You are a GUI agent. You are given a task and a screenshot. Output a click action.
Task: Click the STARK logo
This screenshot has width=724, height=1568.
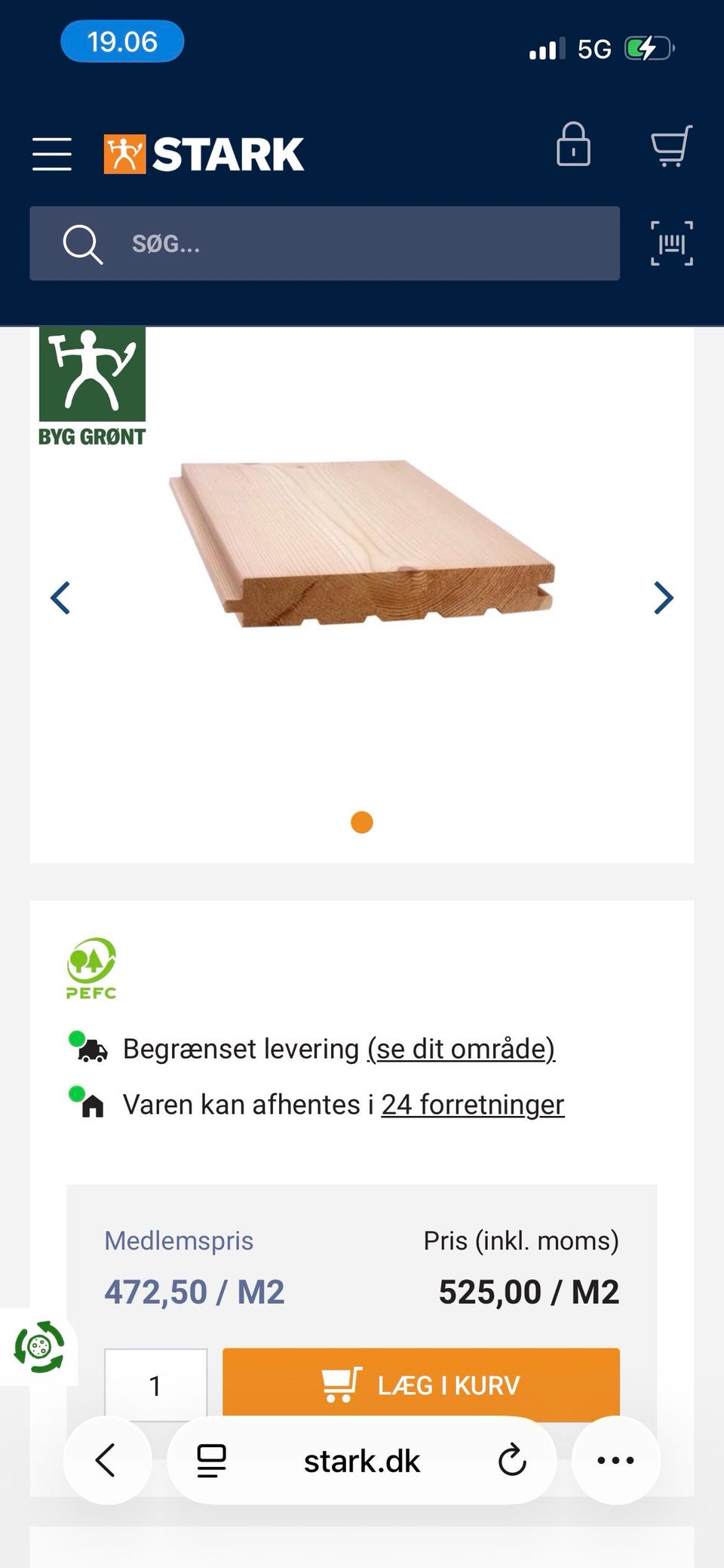pyautogui.click(x=202, y=150)
